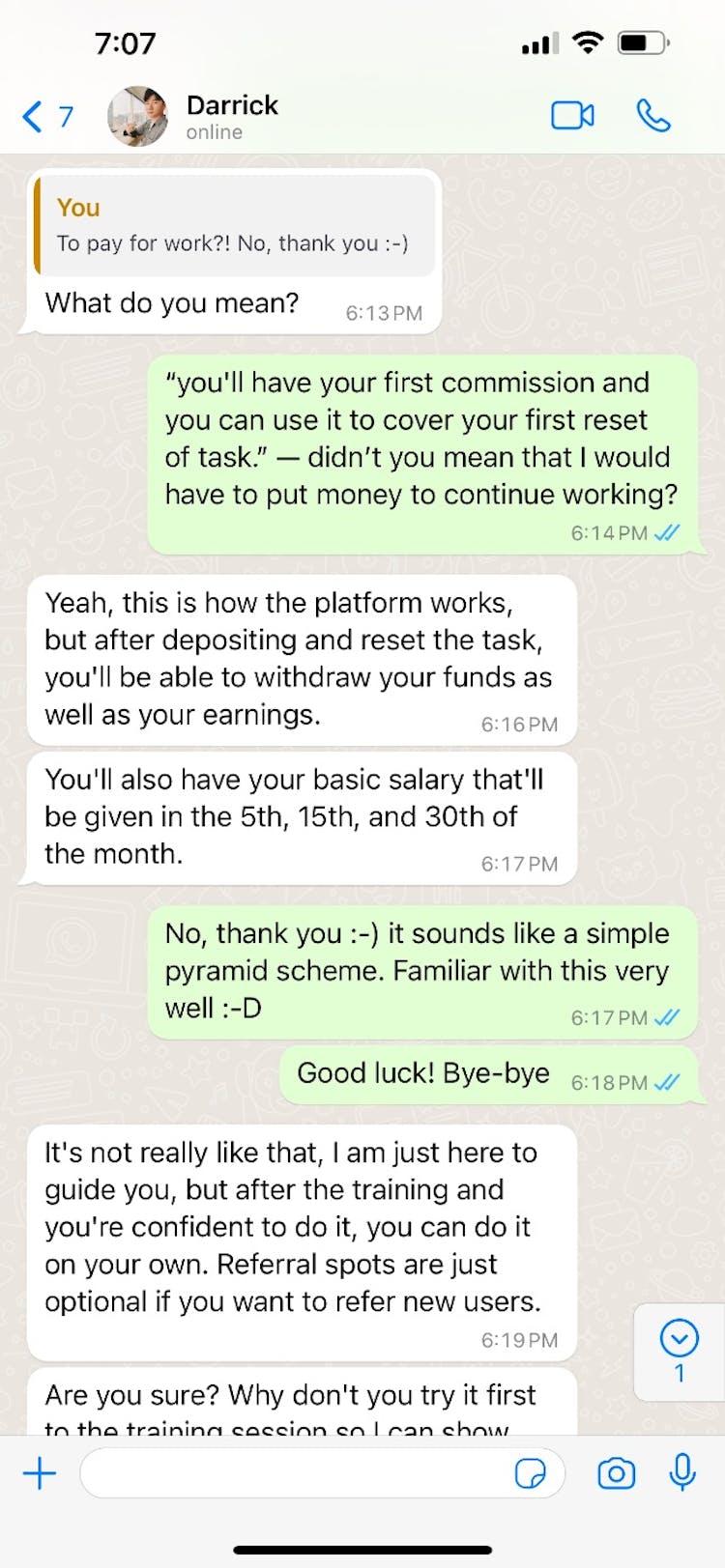
Task: Jump to latest message with the down chevron
Action: 679,1339
